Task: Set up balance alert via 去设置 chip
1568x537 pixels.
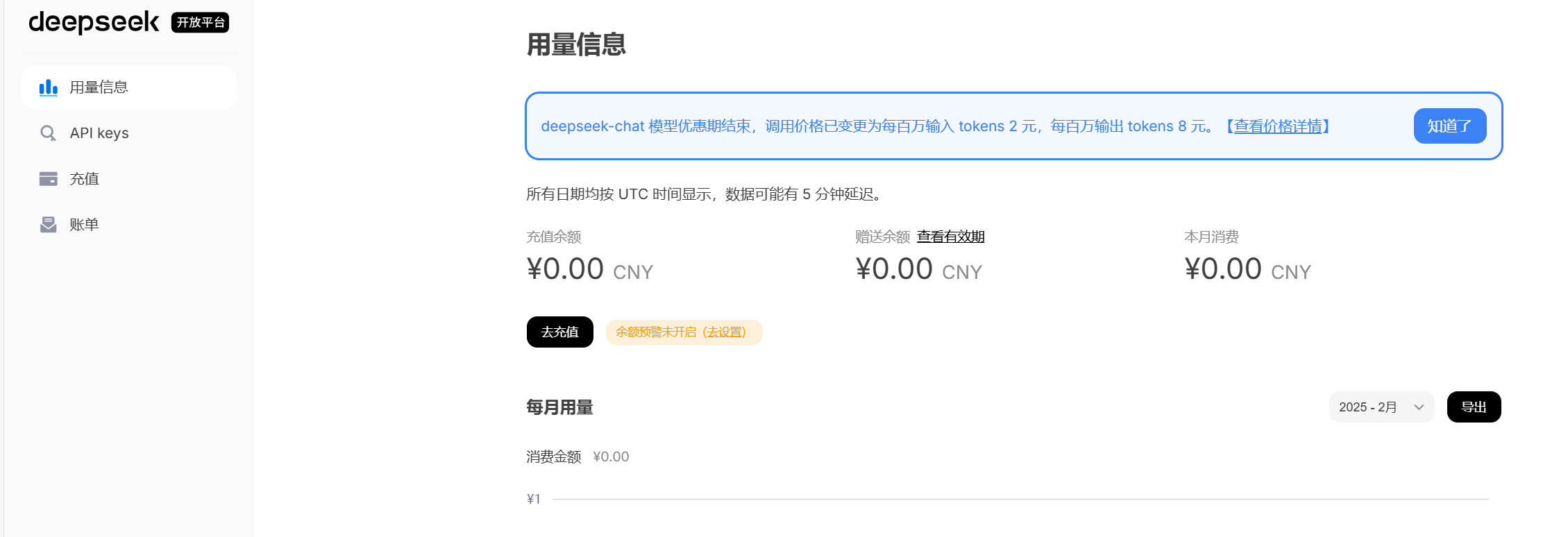Action: pyautogui.click(x=684, y=332)
